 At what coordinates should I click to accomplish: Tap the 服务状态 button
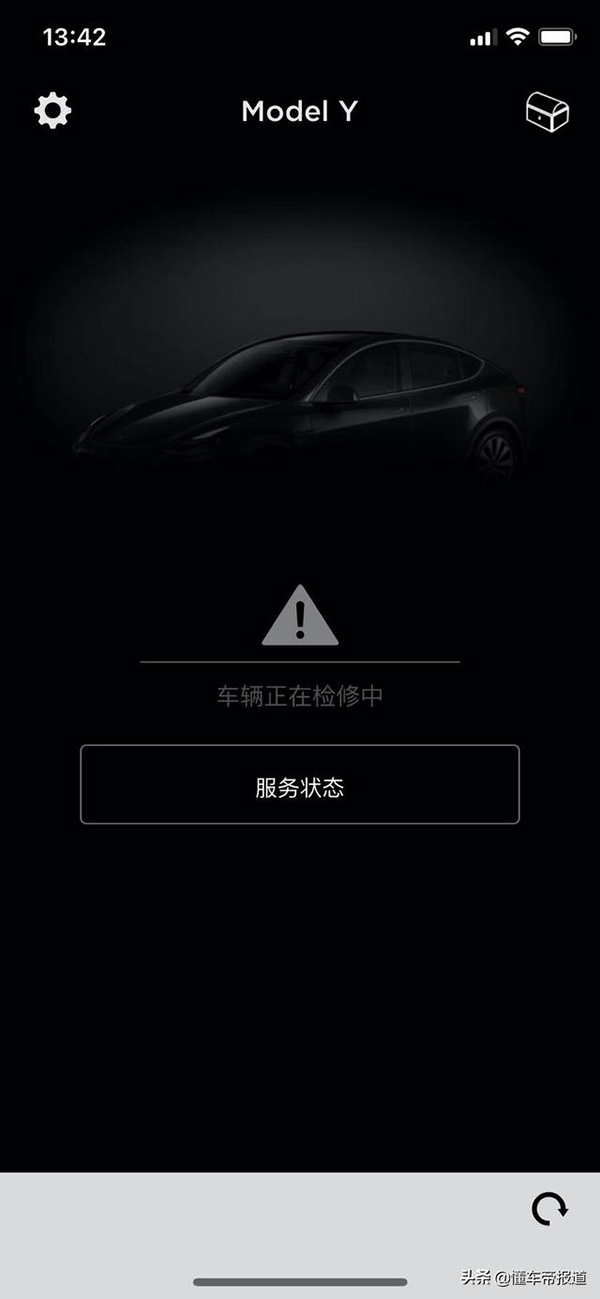coord(300,785)
